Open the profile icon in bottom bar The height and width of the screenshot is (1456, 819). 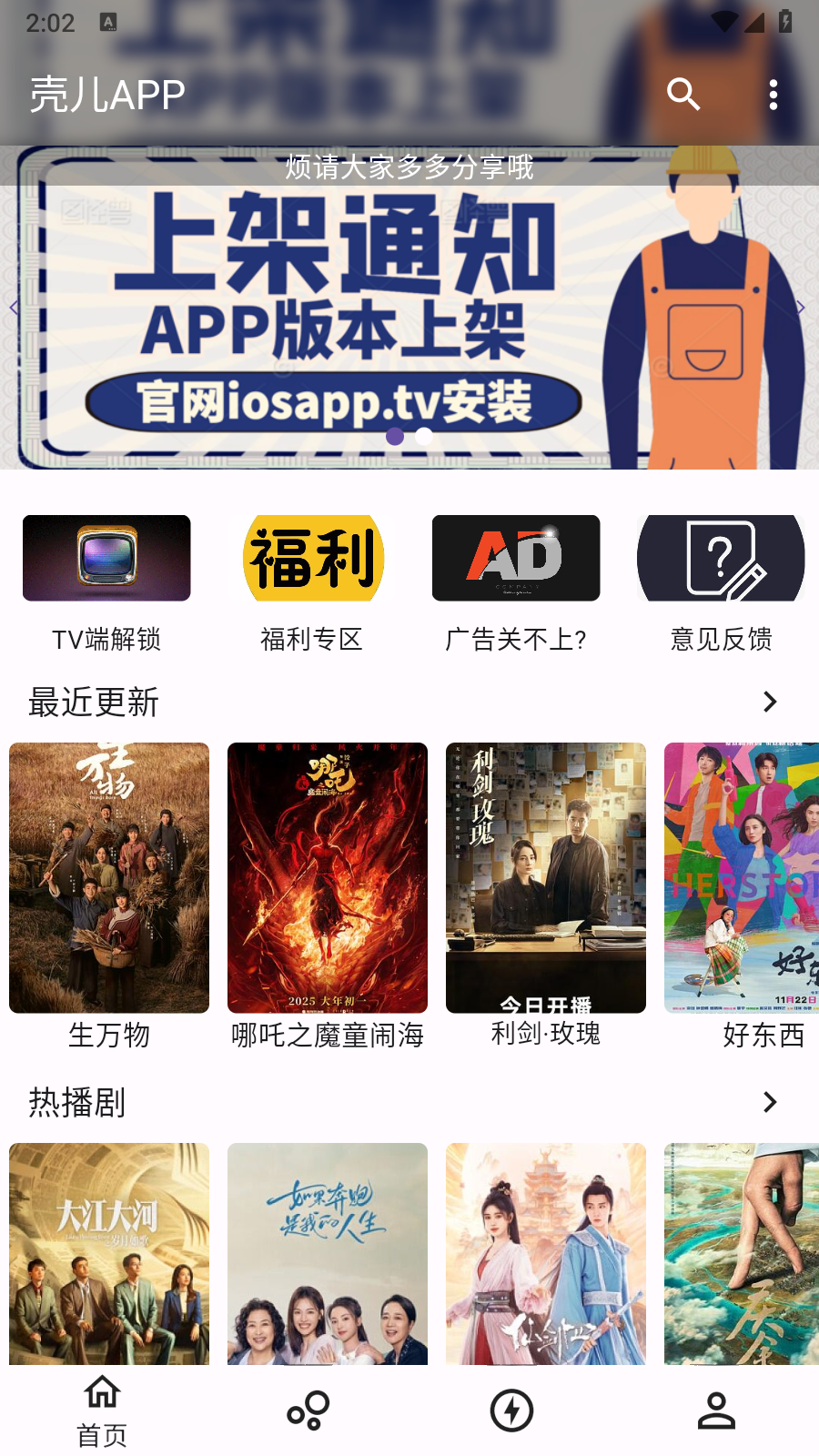(717, 1408)
